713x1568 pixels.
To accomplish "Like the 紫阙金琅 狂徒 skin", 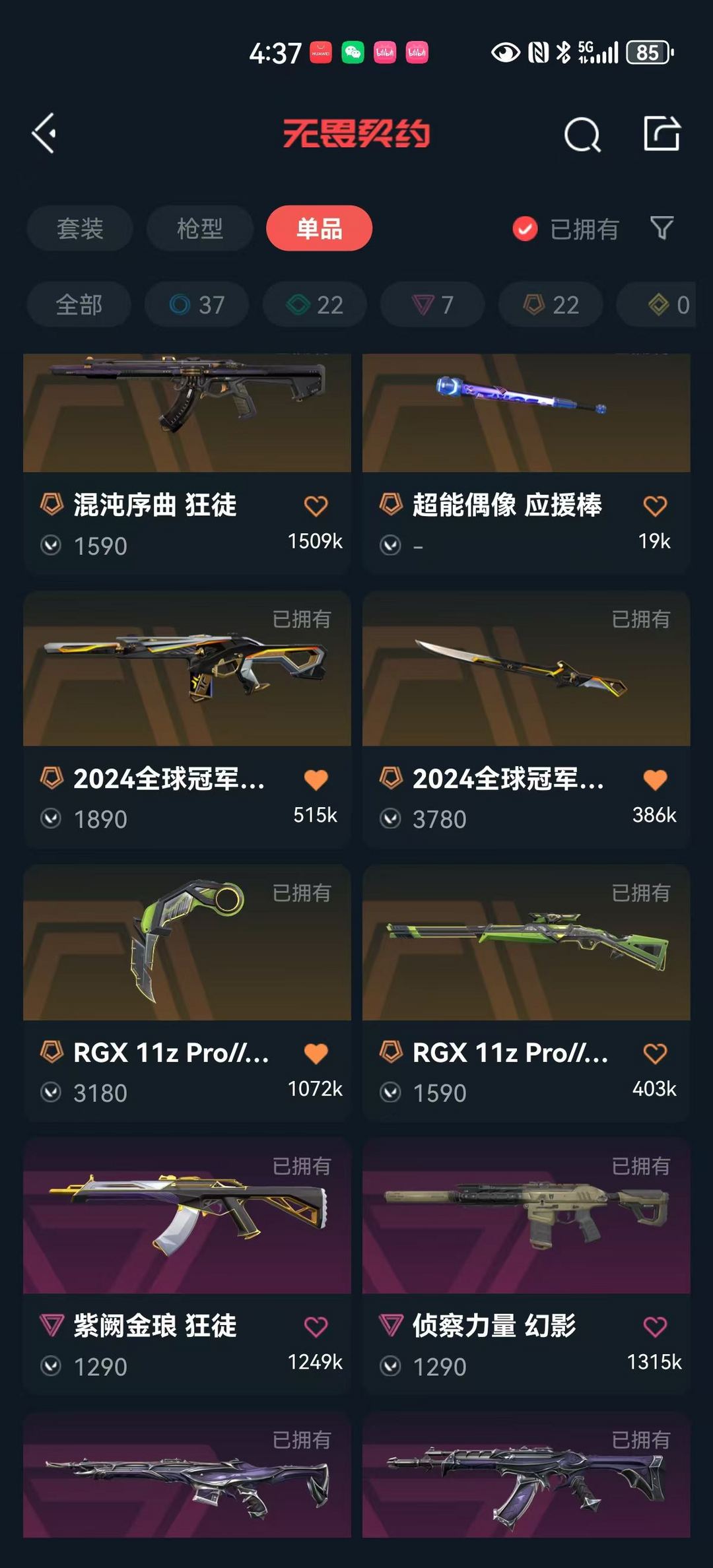I will (x=316, y=1326).
